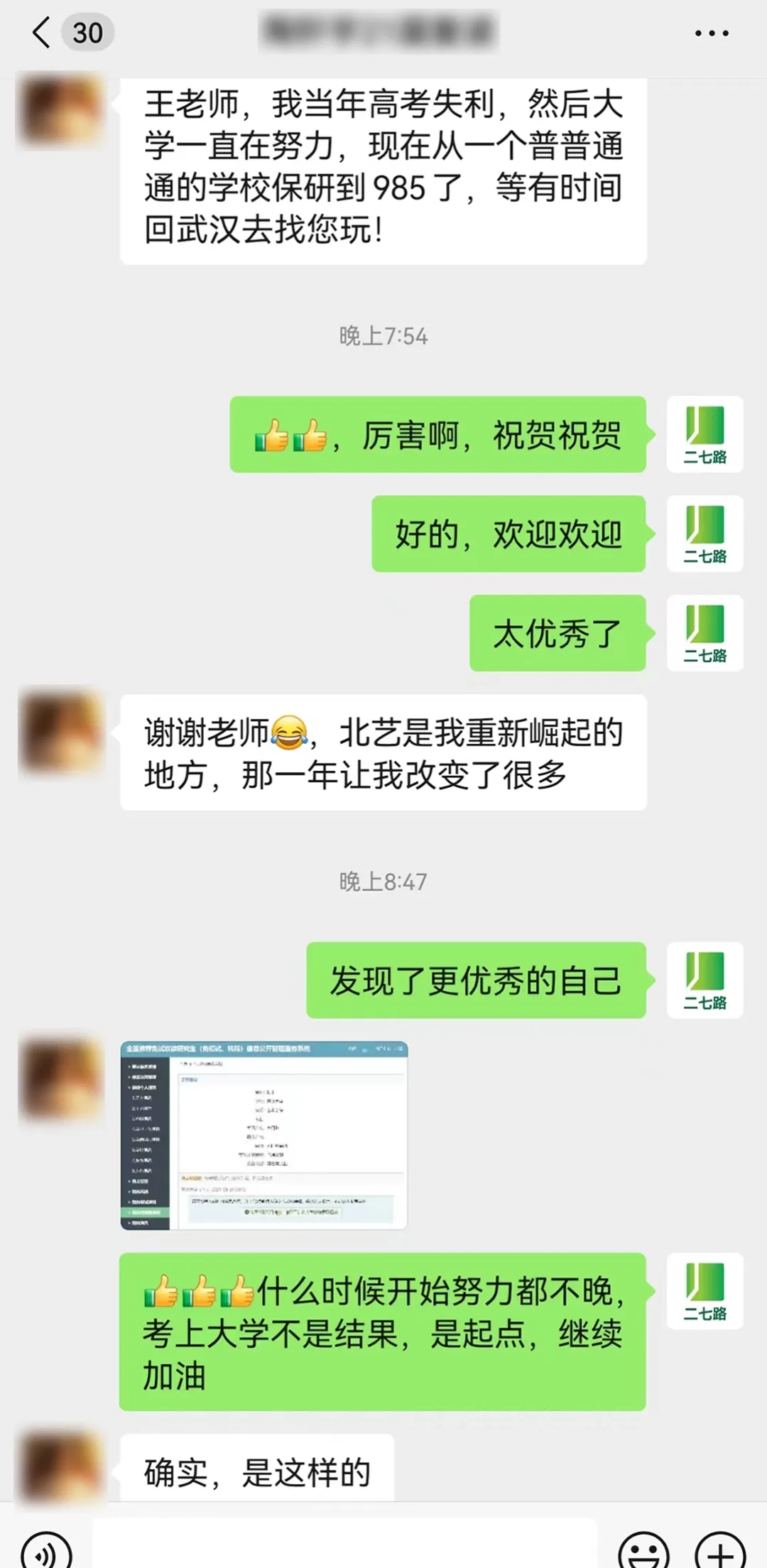Screen dimensions: 767x1568
Task: Open the shared screenshot image message
Action: (x=263, y=1135)
